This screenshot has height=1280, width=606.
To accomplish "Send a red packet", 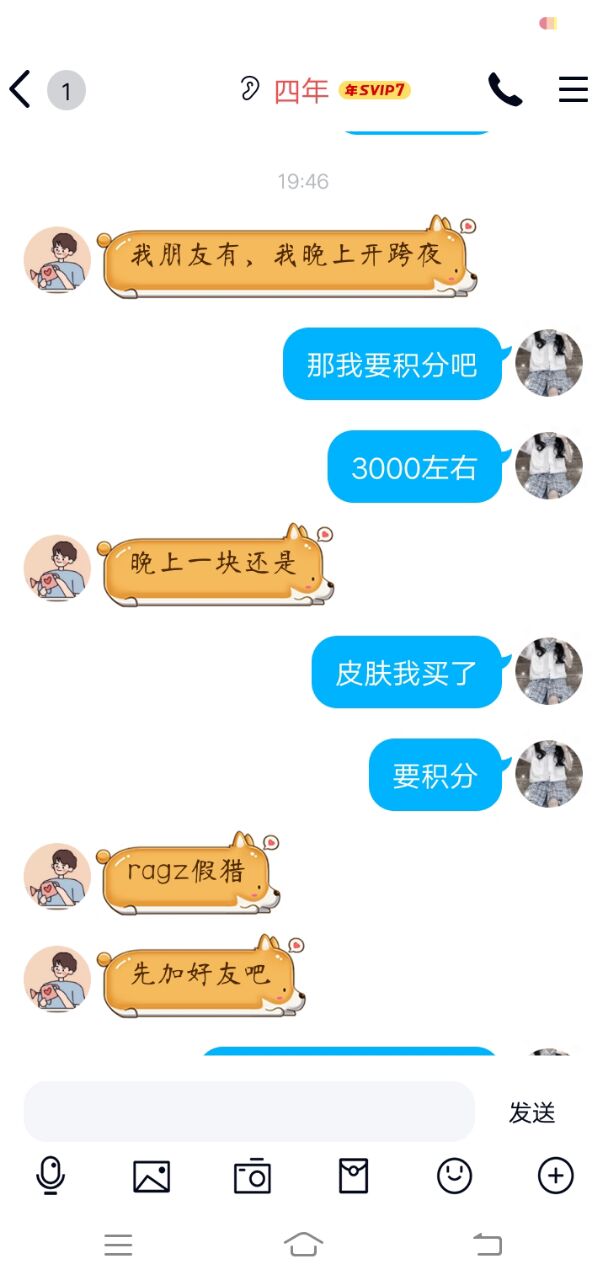I will pos(354,1176).
